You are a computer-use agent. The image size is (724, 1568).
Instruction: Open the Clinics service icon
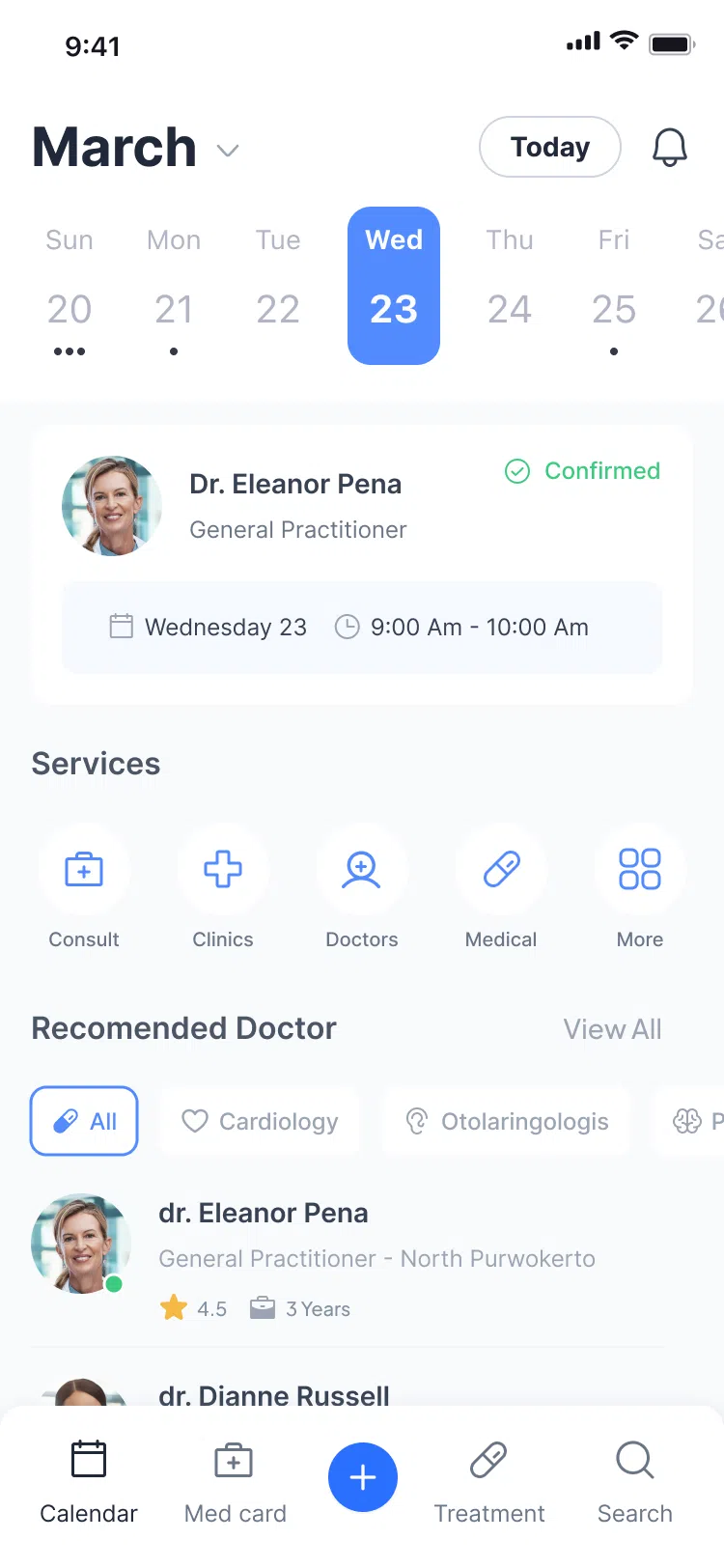coord(223,869)
